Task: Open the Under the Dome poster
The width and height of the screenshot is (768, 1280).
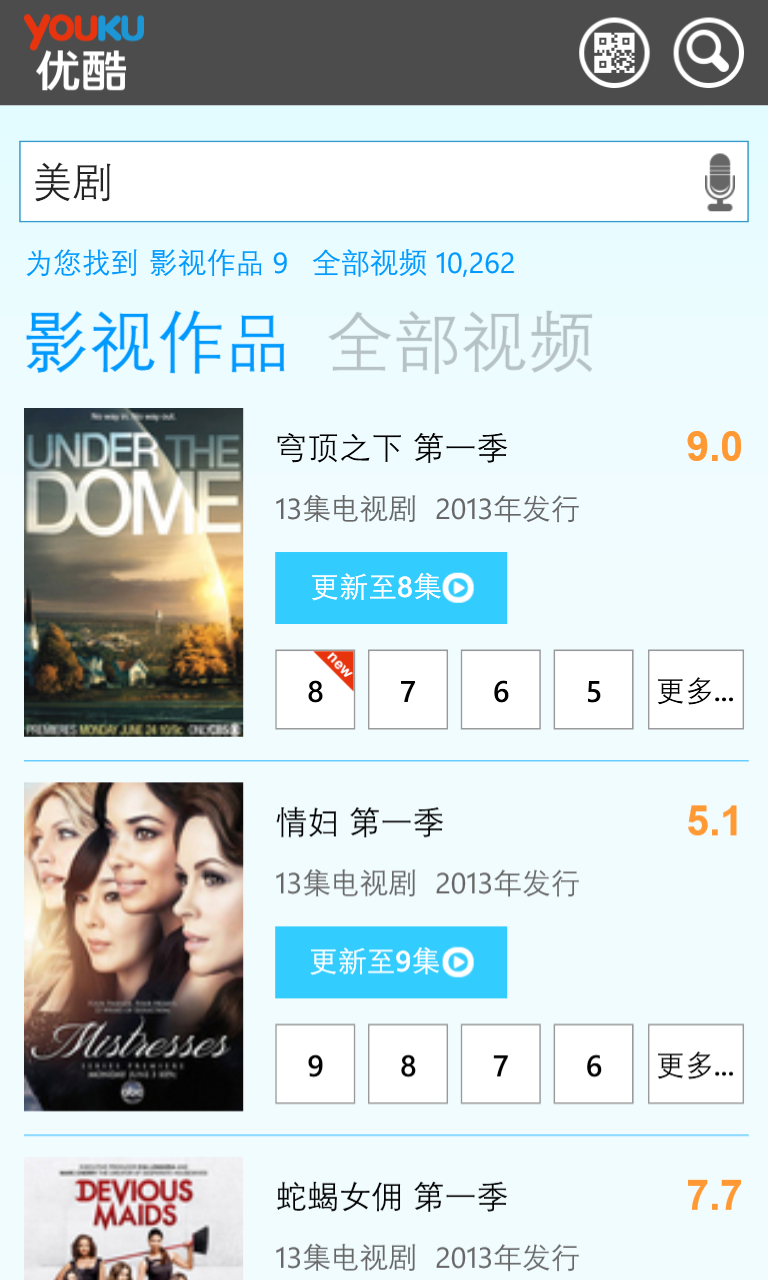Action: coord(133,572)
